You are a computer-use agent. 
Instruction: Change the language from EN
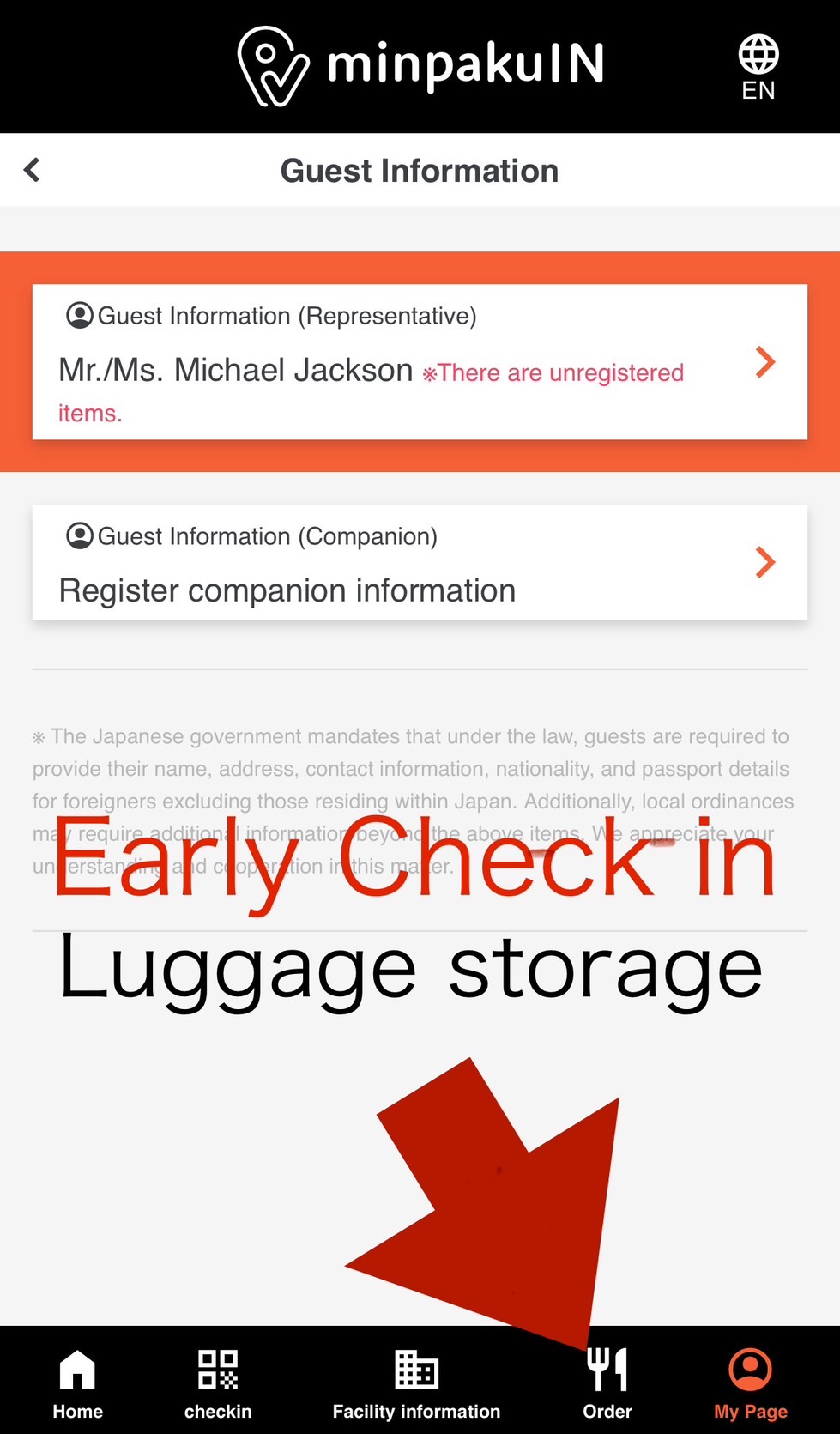pyautogui.click(x=758, y=67)
